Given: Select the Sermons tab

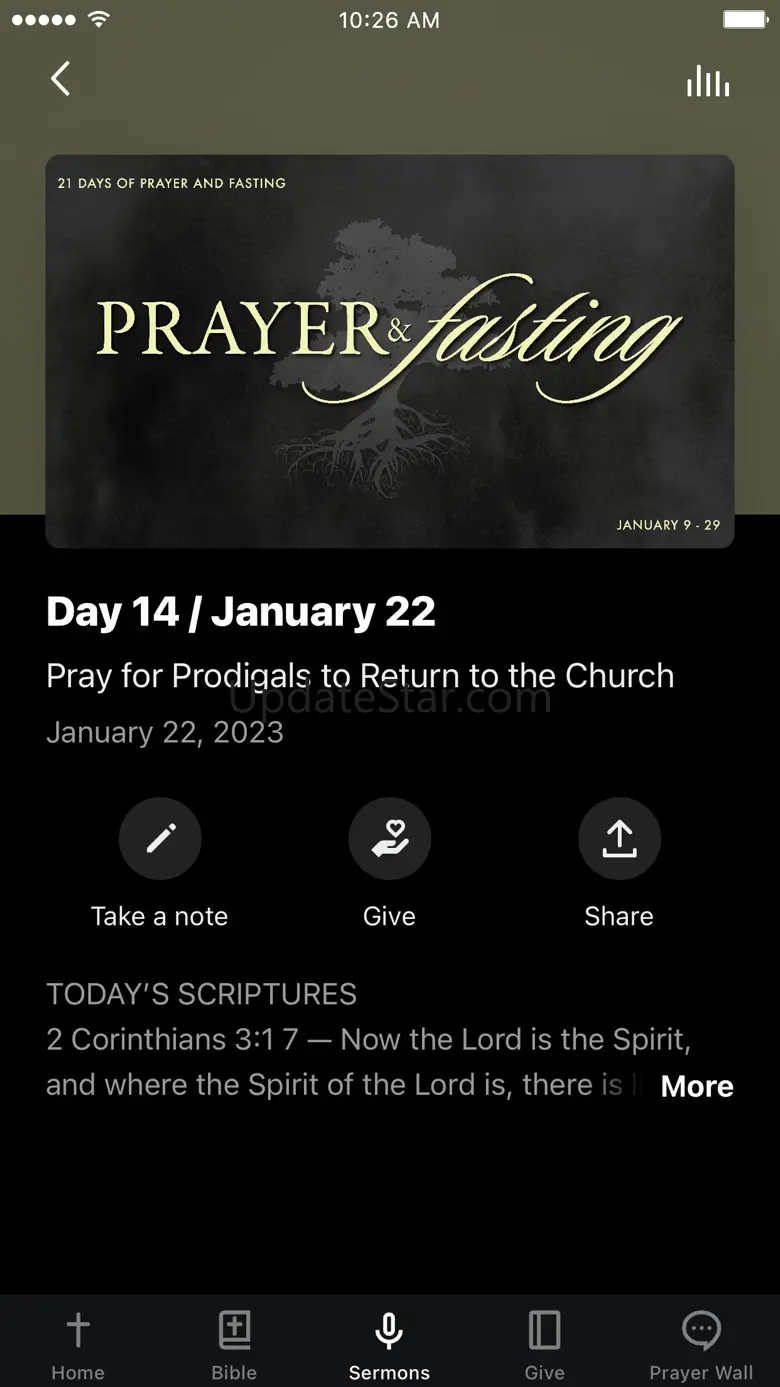Looking at the screenshot, I should pos(389,1345).
